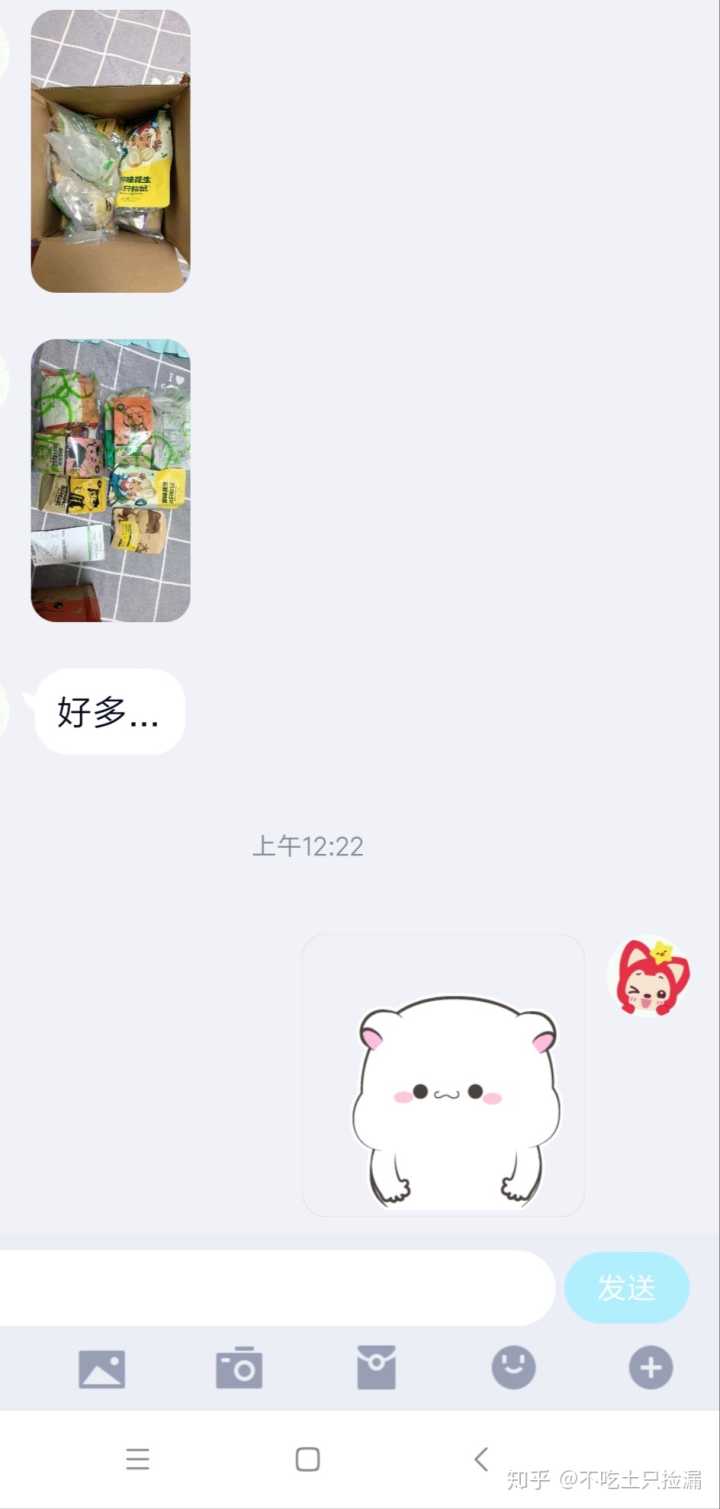This screenshot has height=1509, width=720.
Task: Focus the message text input box
Action: [270, 1288]
